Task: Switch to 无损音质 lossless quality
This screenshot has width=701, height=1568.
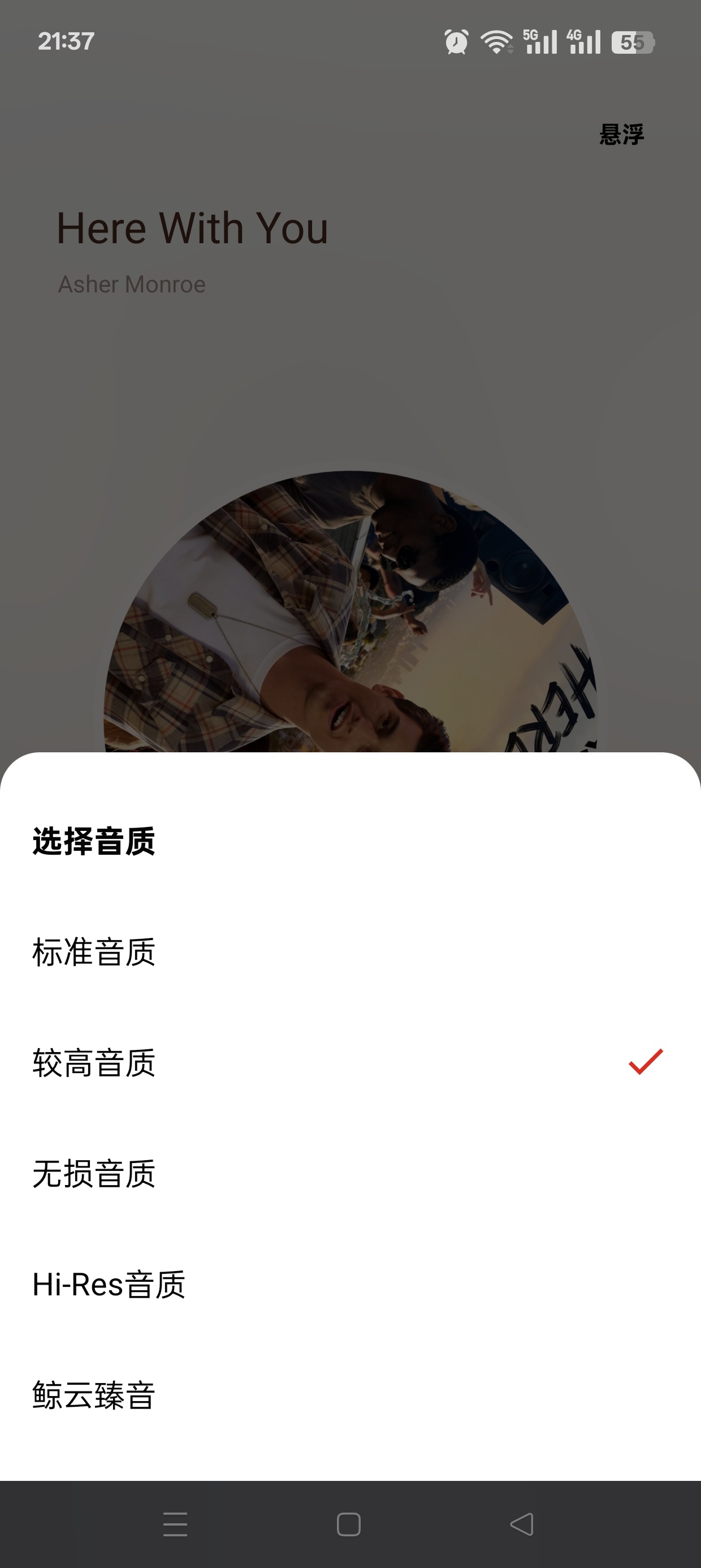Action: [350, 1174]
